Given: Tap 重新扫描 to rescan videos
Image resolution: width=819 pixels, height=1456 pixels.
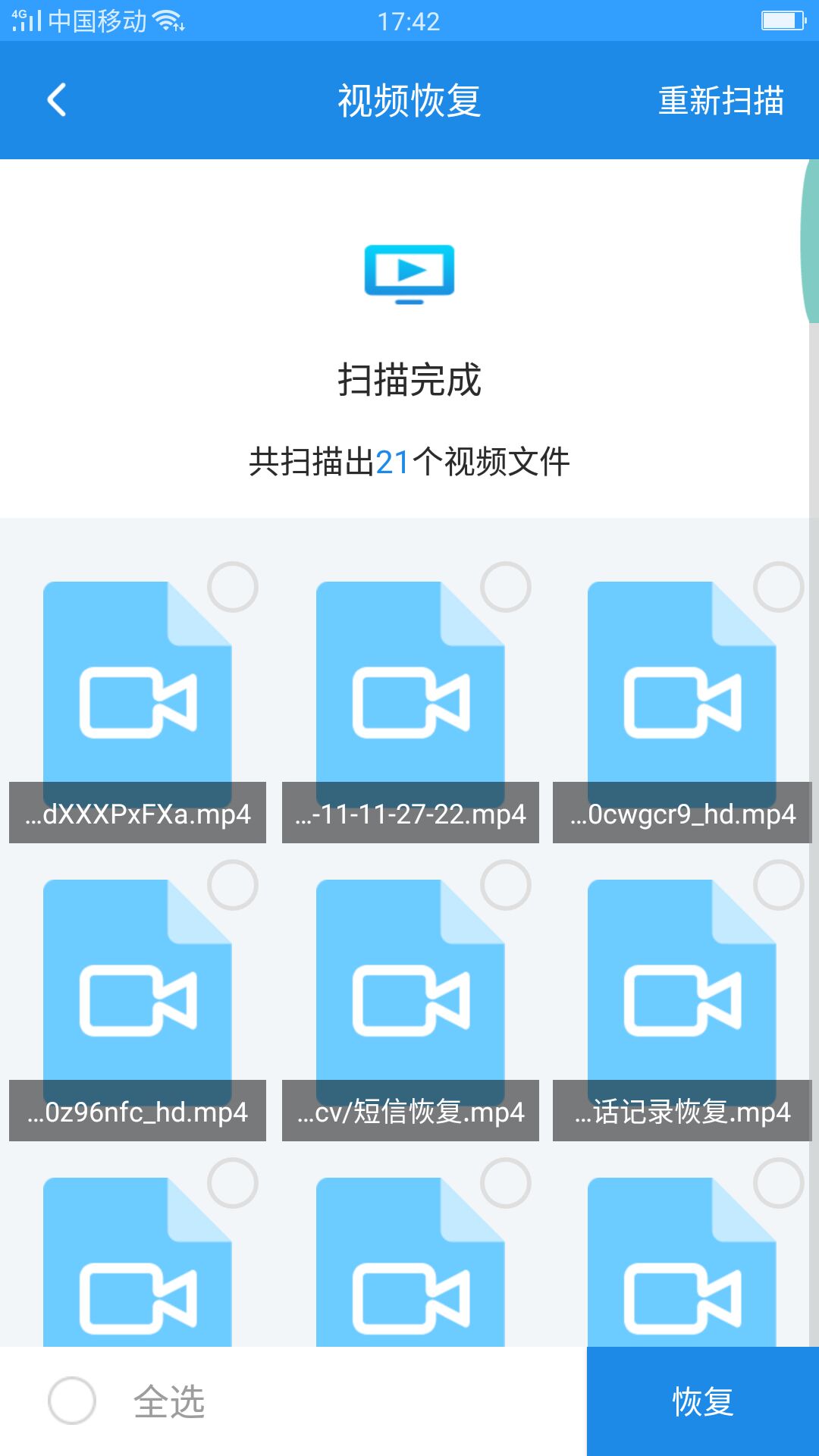Looking at the screenshot, I should pos(720,100).
